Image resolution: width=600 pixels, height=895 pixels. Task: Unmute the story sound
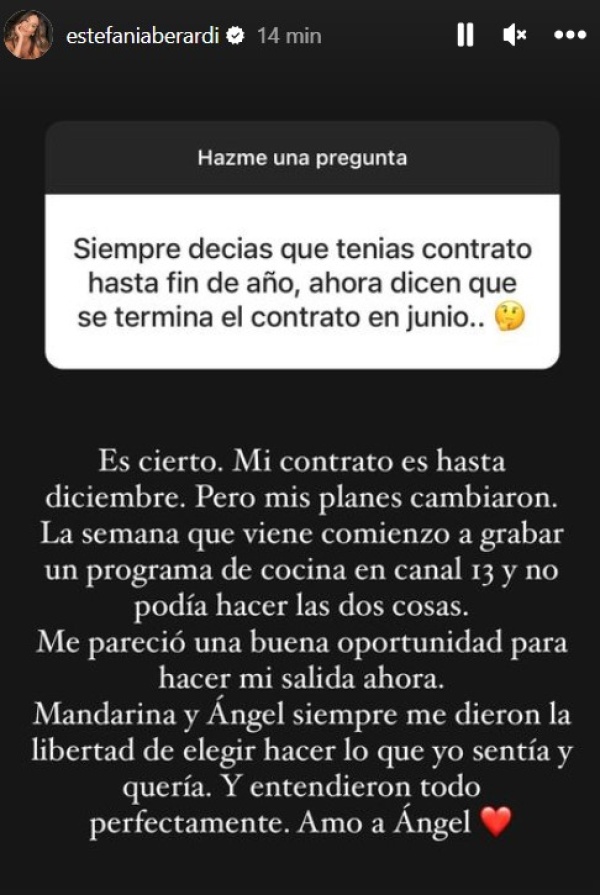pos(514,35)
